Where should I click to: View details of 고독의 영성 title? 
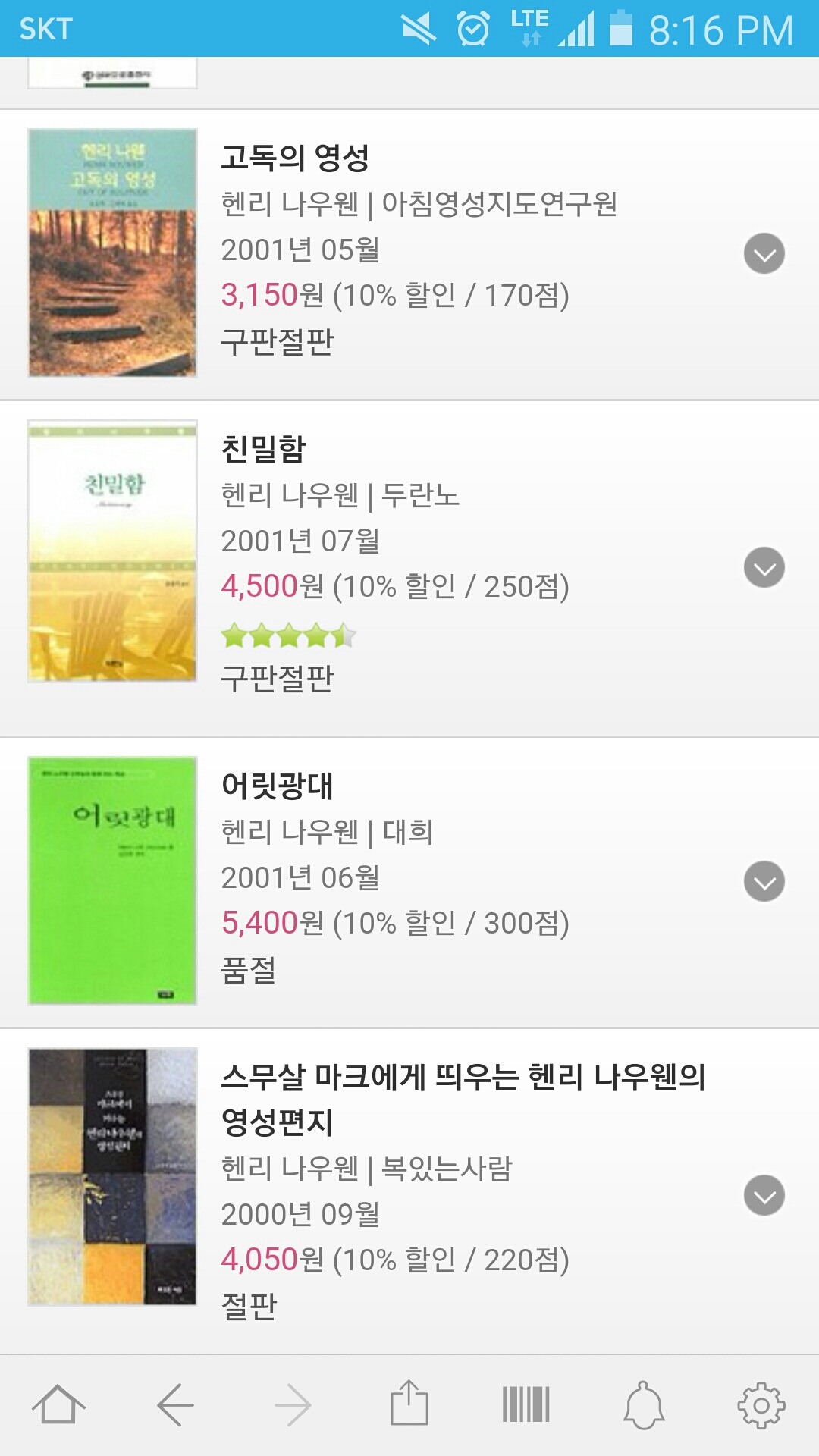(x=295, y=158)
